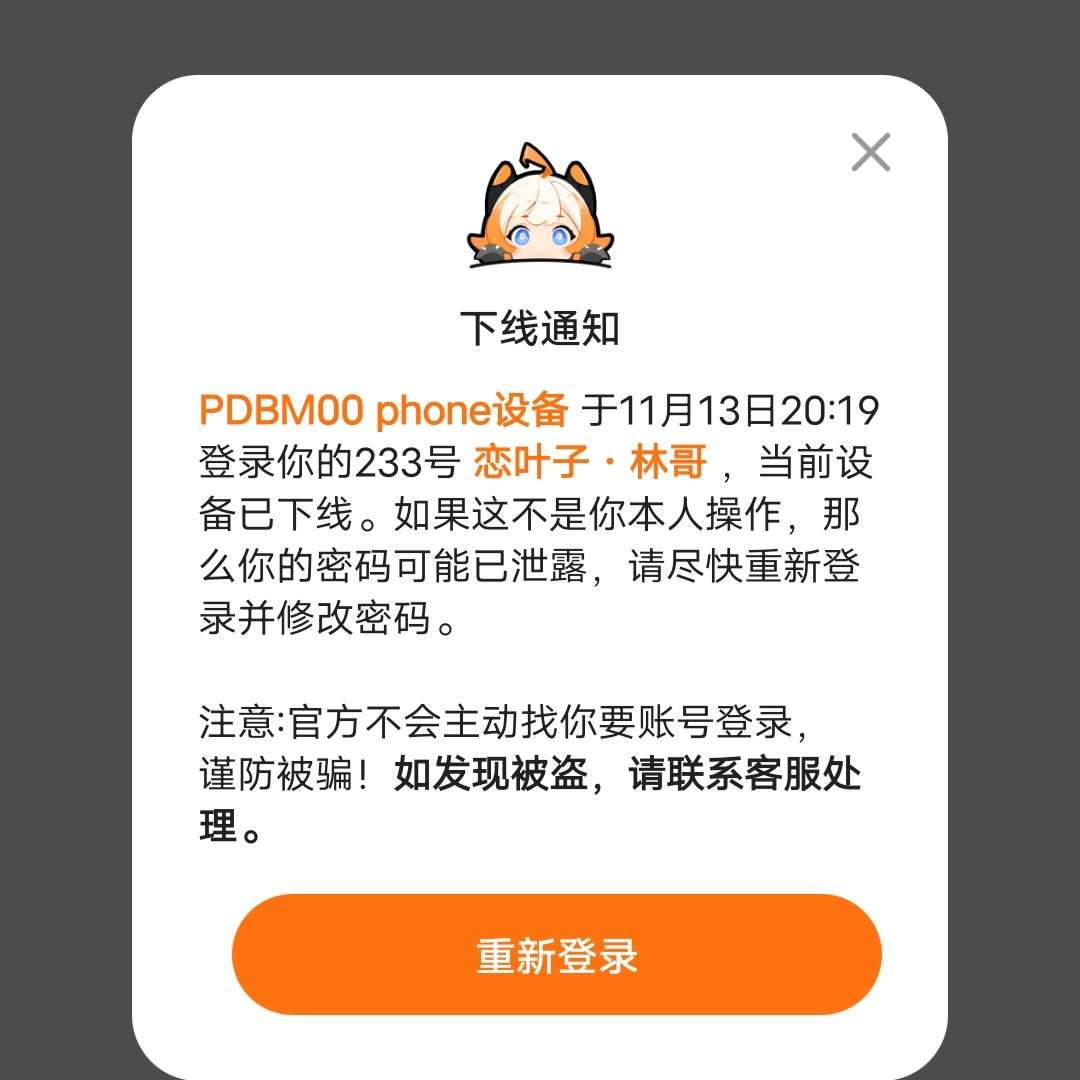
Task: Close the 下线通知 dialog
Action: coord(870,153)
